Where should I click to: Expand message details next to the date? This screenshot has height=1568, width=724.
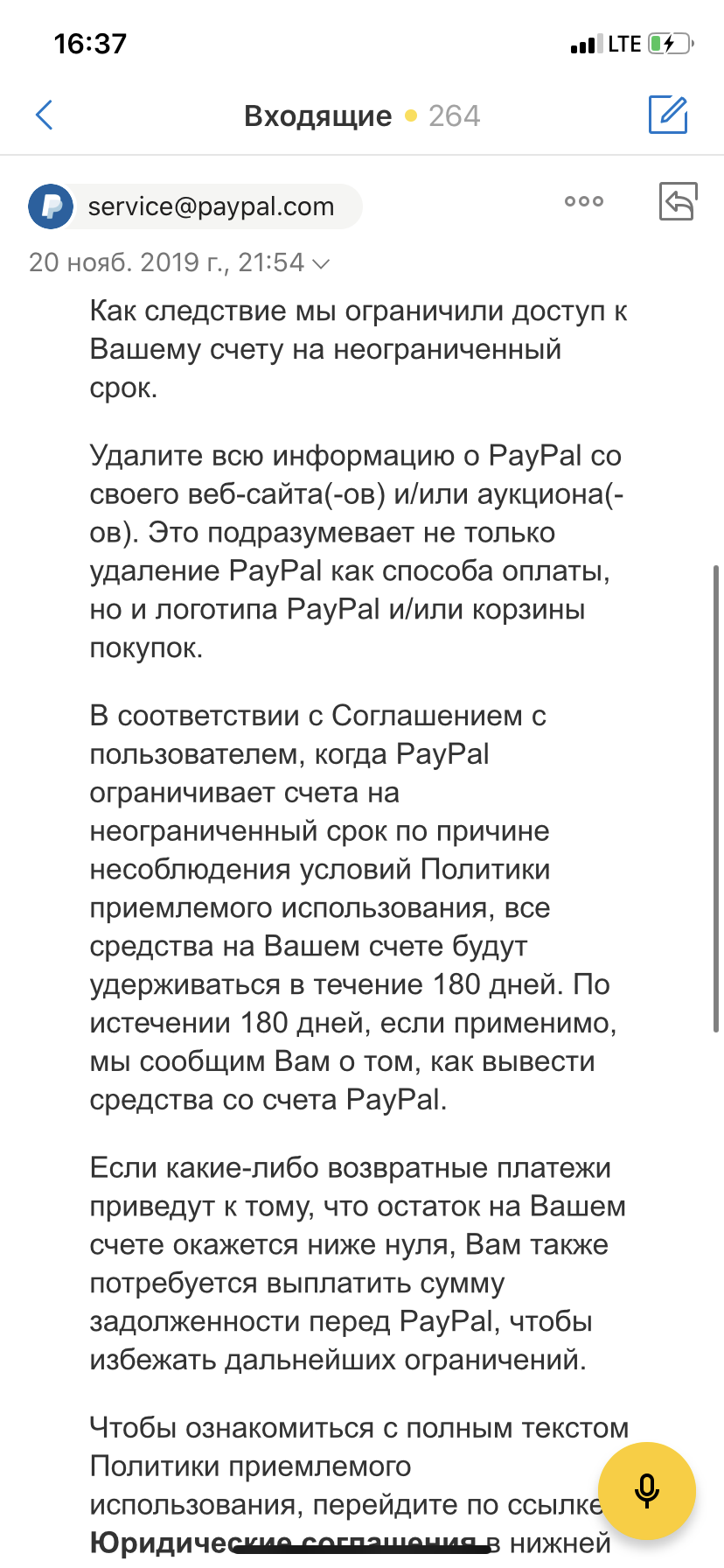pyautogui.click(x=321, y=263)
